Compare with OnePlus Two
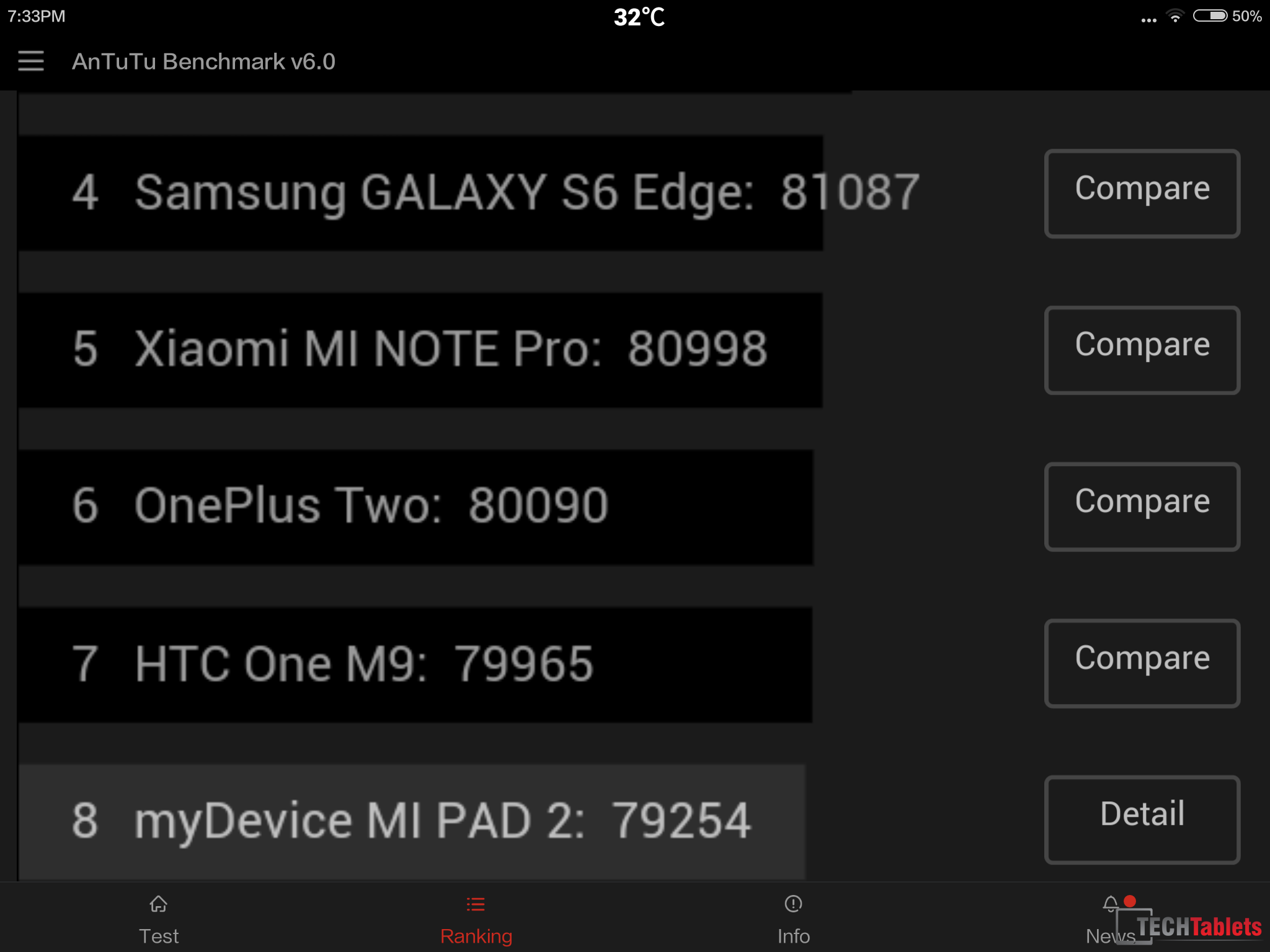 point(1142,507)
